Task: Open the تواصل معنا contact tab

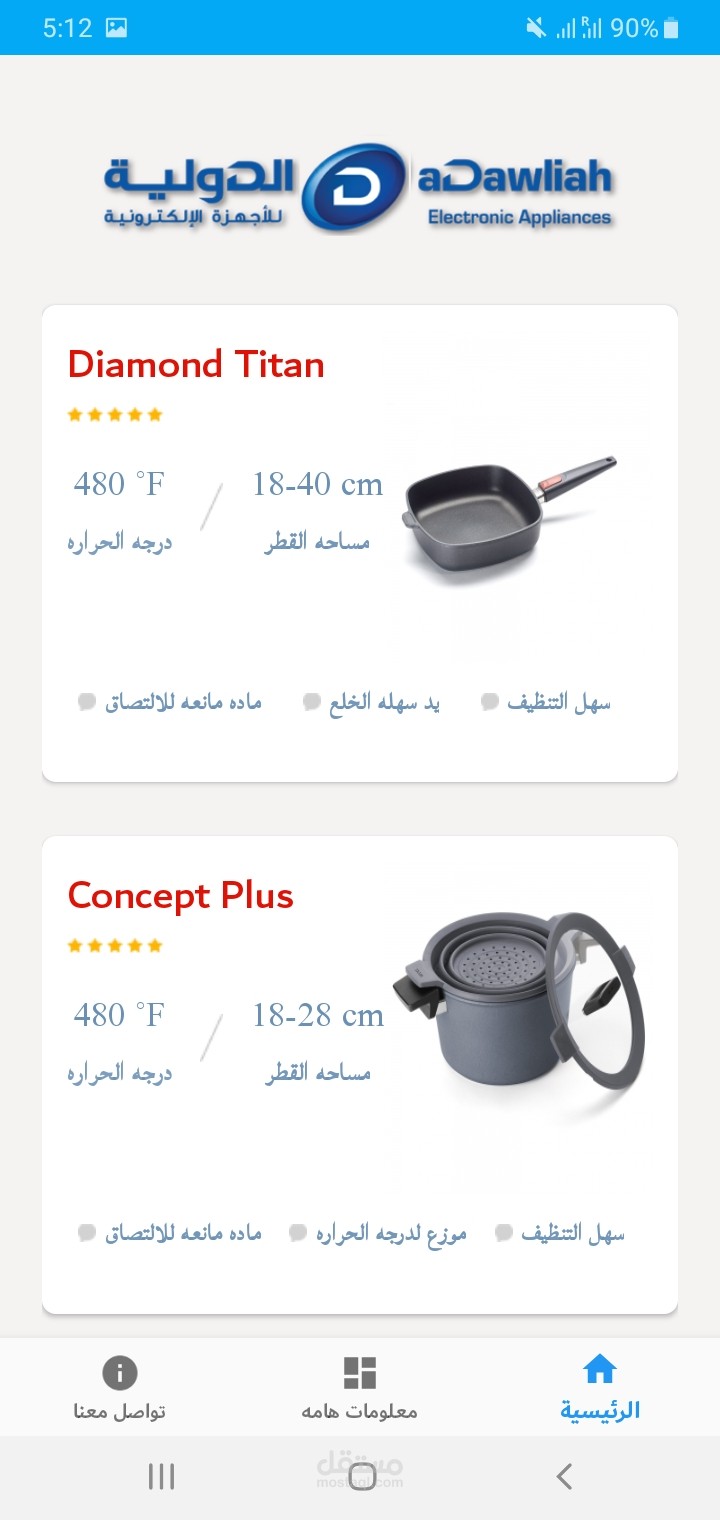Action: [120, 1388]
